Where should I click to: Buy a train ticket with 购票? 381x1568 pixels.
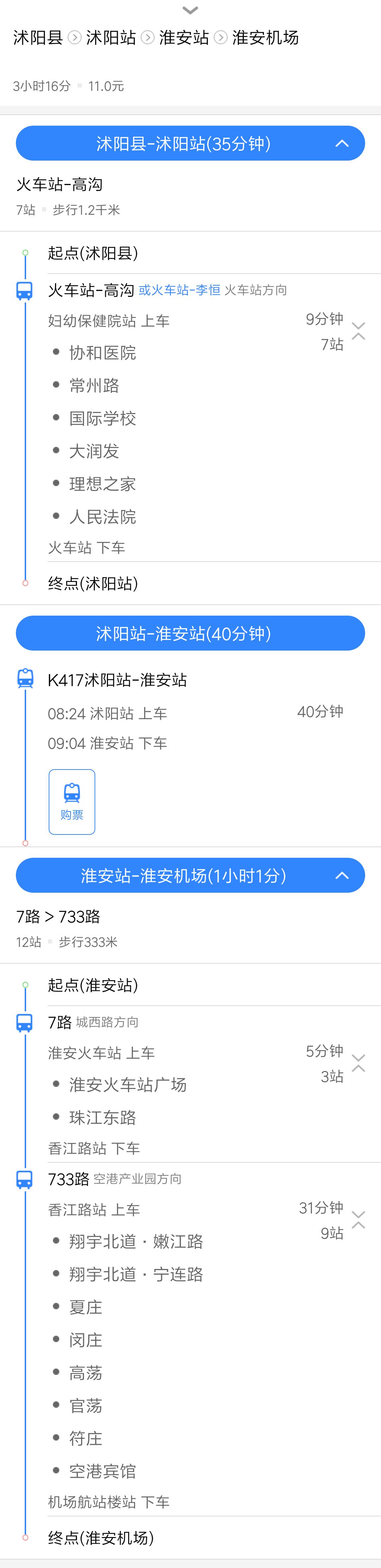[72, 801]
